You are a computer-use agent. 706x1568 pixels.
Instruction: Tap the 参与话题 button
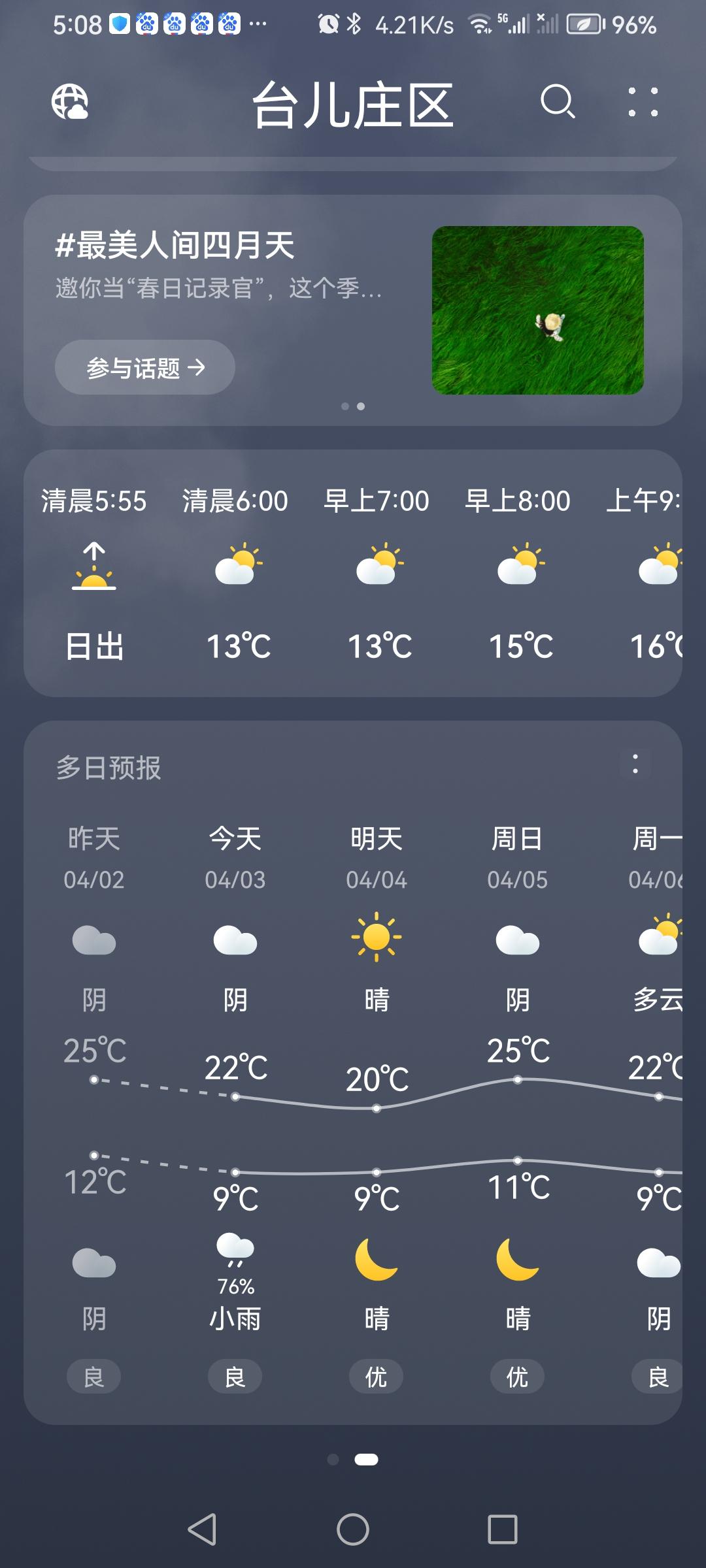(144, 367)
